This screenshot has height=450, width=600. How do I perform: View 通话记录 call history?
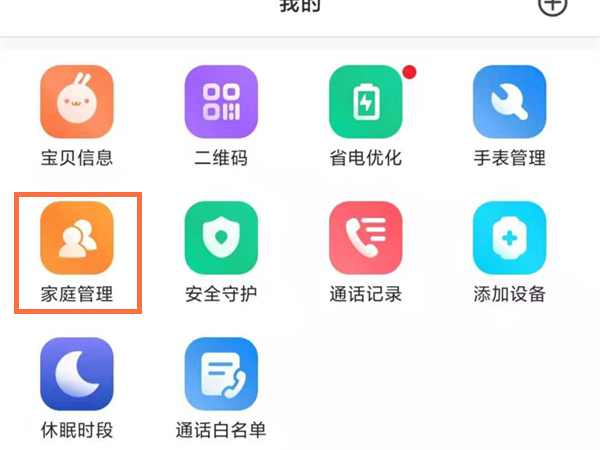click(x=365, y=238)
